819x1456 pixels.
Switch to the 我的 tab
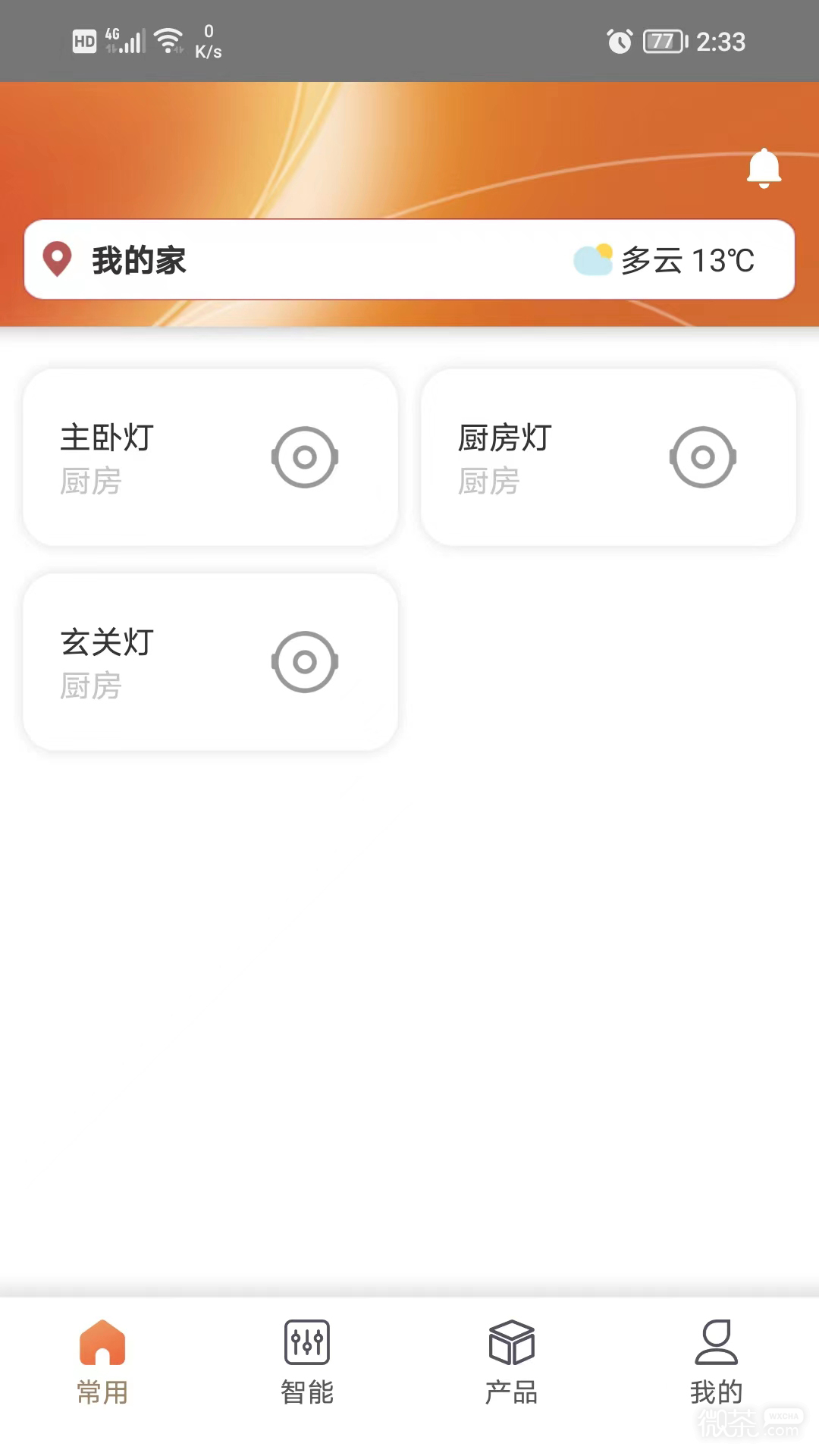click(716, 1362)
